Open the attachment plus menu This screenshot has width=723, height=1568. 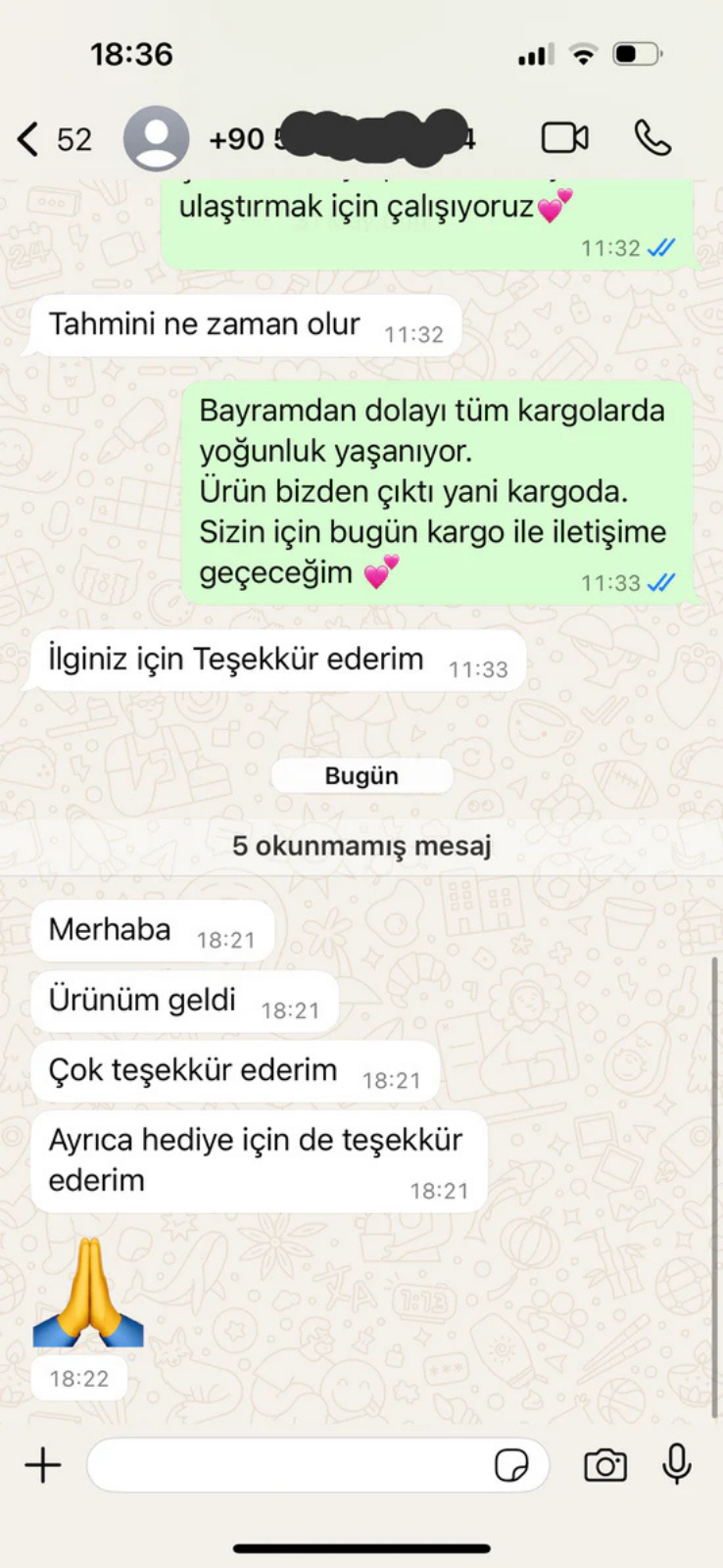(x=43, y=1465)
